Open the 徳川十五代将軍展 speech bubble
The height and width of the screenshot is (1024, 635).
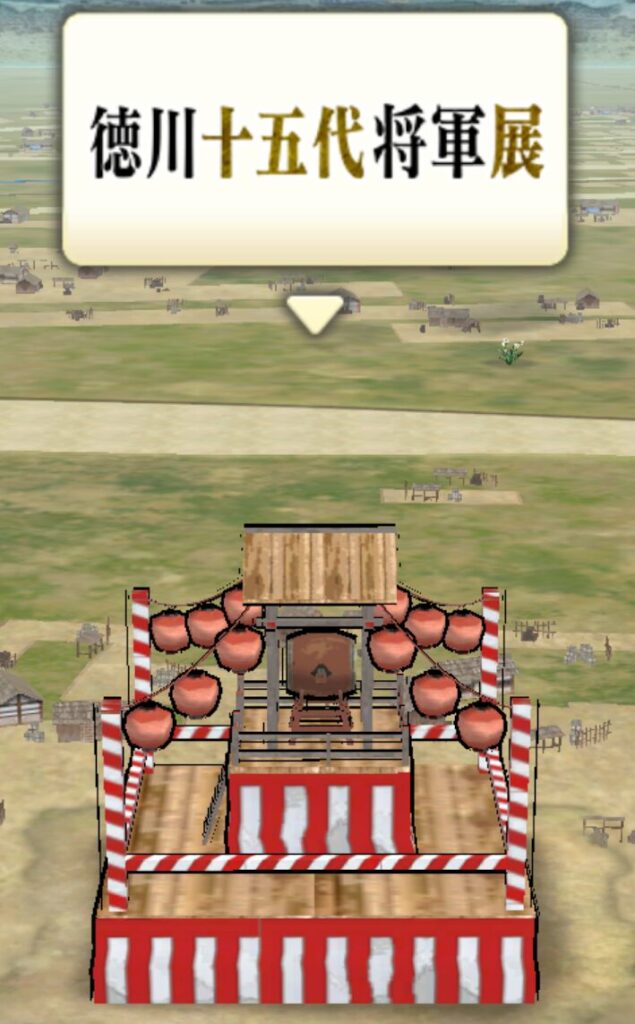click(315, 140)
